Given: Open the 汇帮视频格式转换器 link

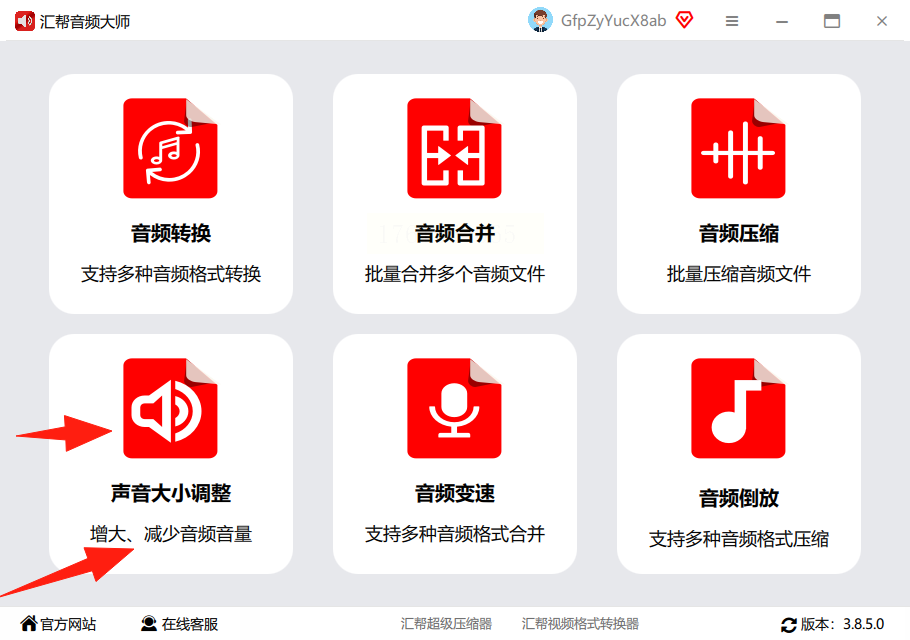Looking at the screenshot, I should point(580,624).
